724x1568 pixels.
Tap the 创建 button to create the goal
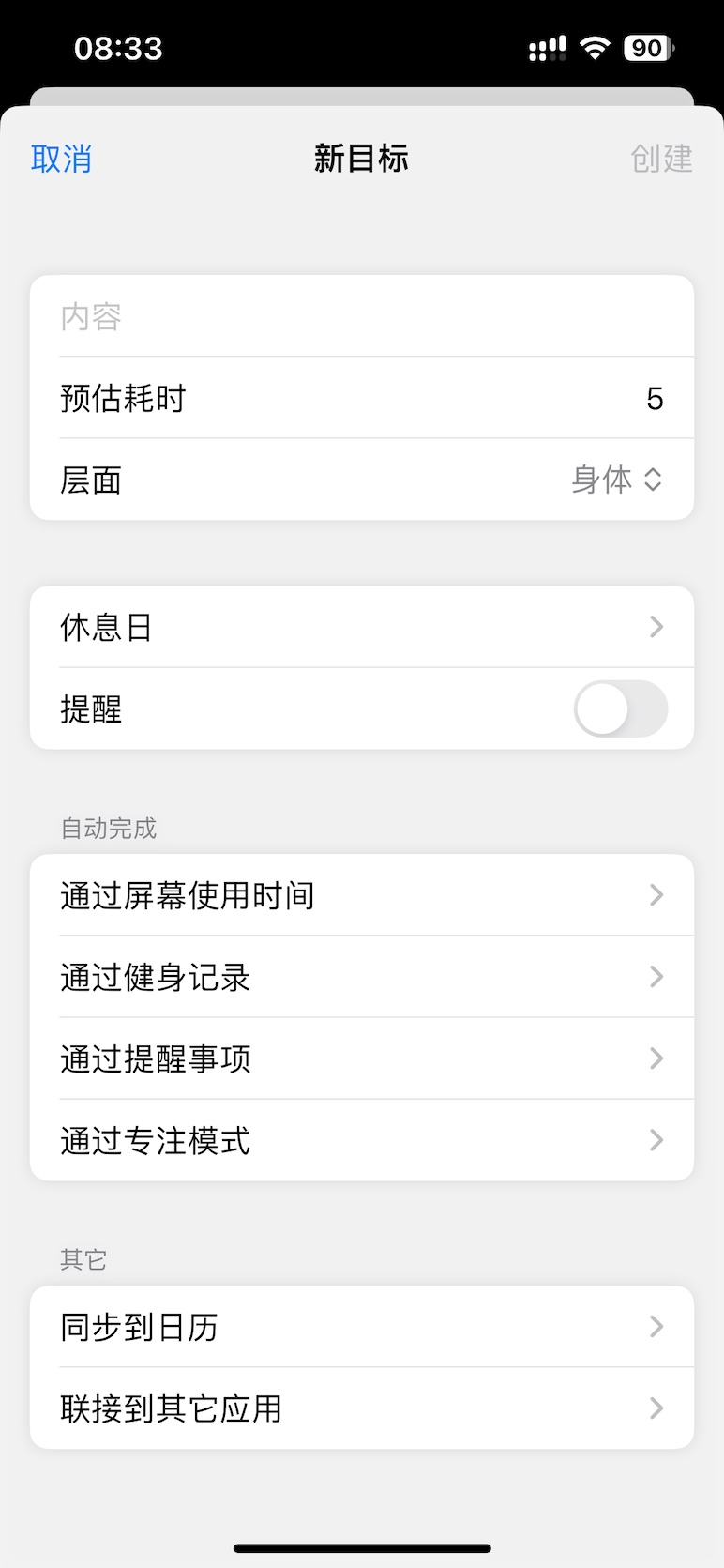(x=662, y=160)
